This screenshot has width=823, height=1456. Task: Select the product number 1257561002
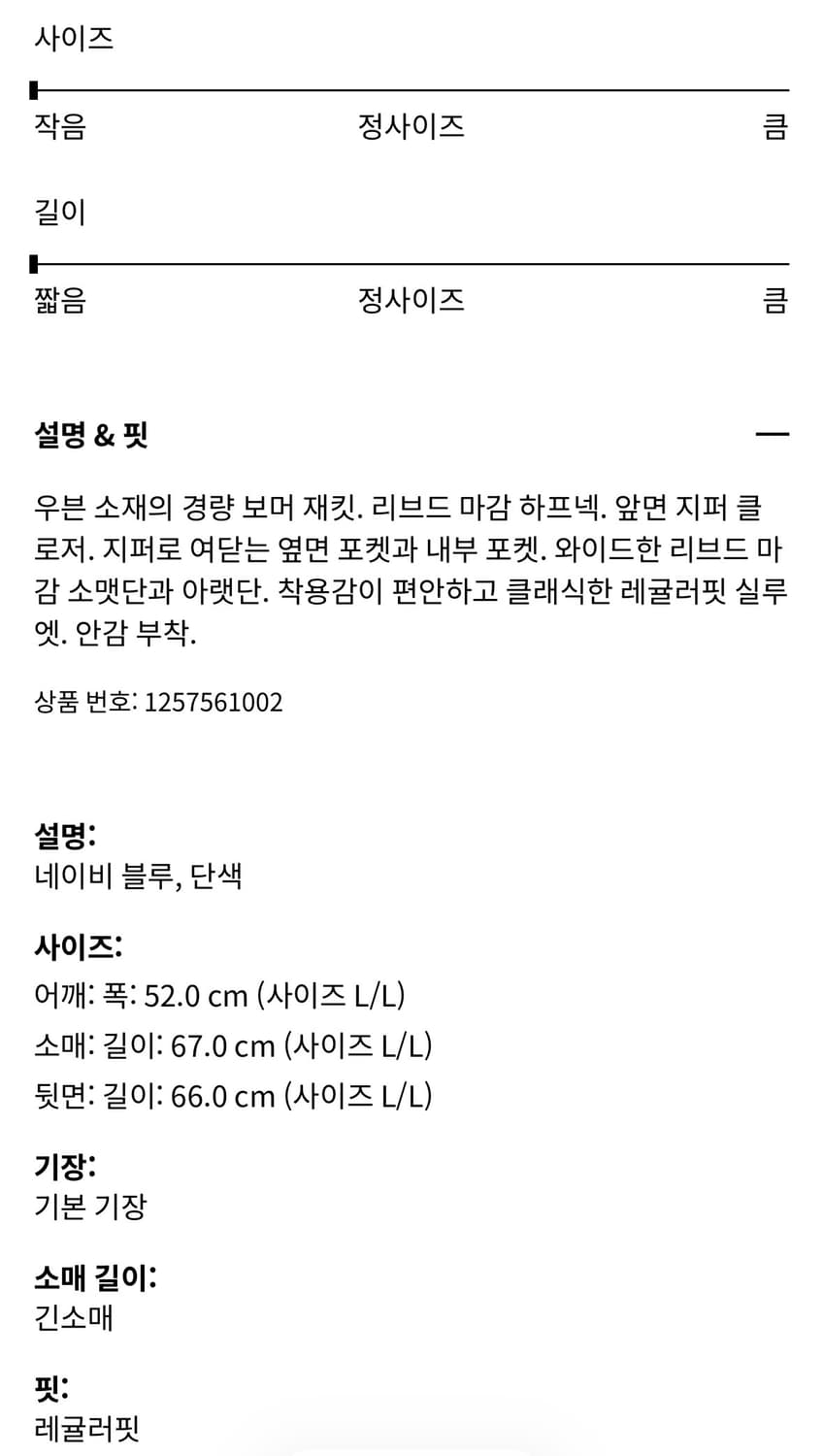point(157,702)
